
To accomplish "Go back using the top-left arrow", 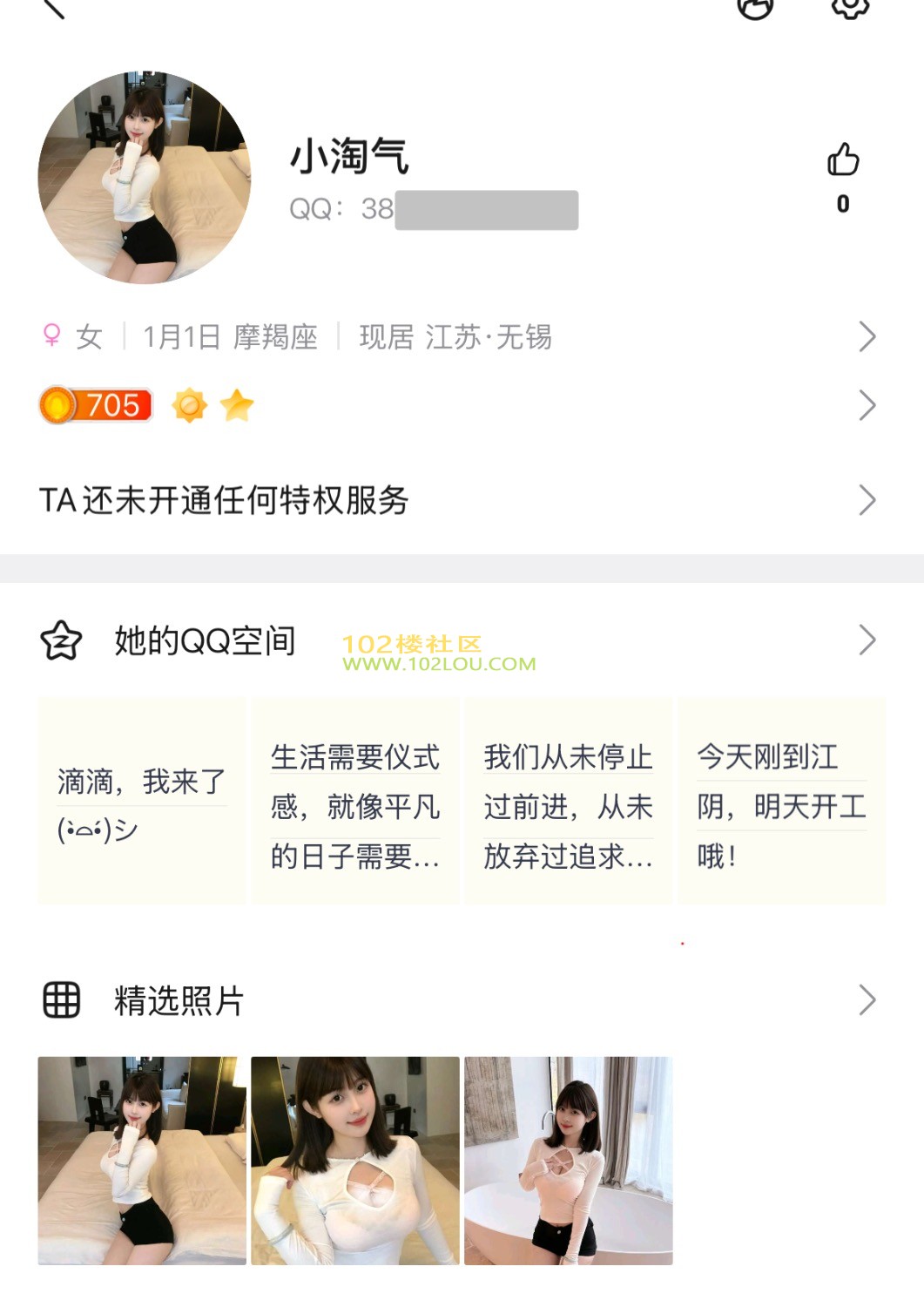I will pos(54,9).
